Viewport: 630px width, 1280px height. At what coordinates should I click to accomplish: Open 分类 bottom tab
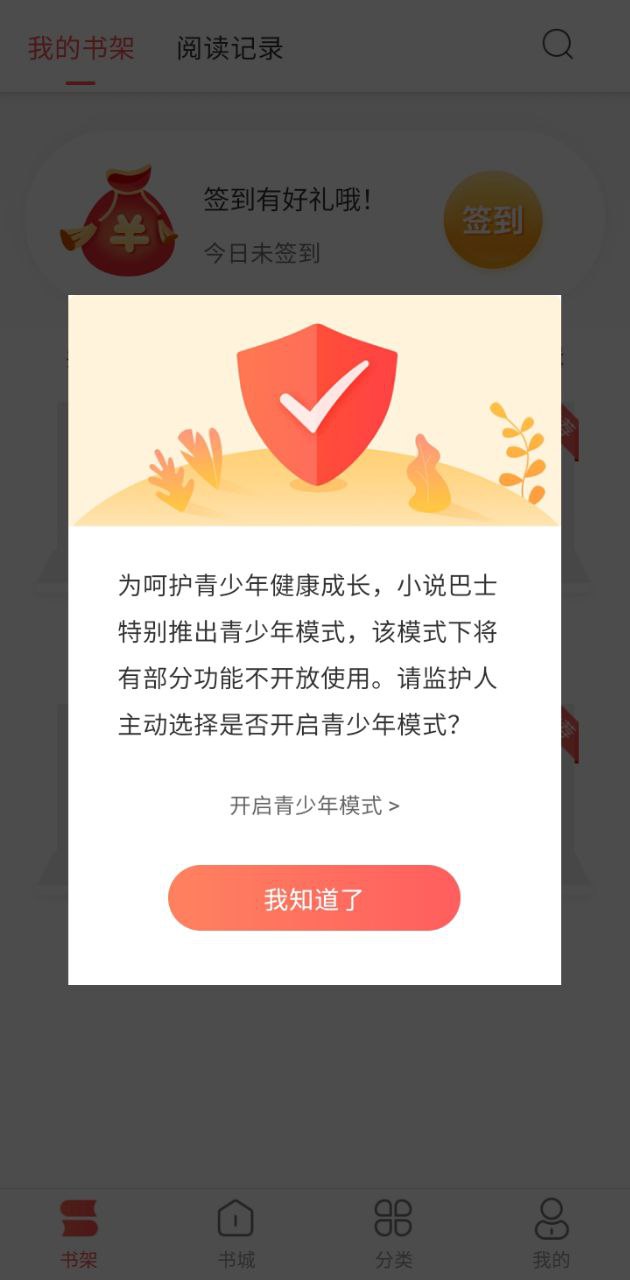[x=393, y=1234]
